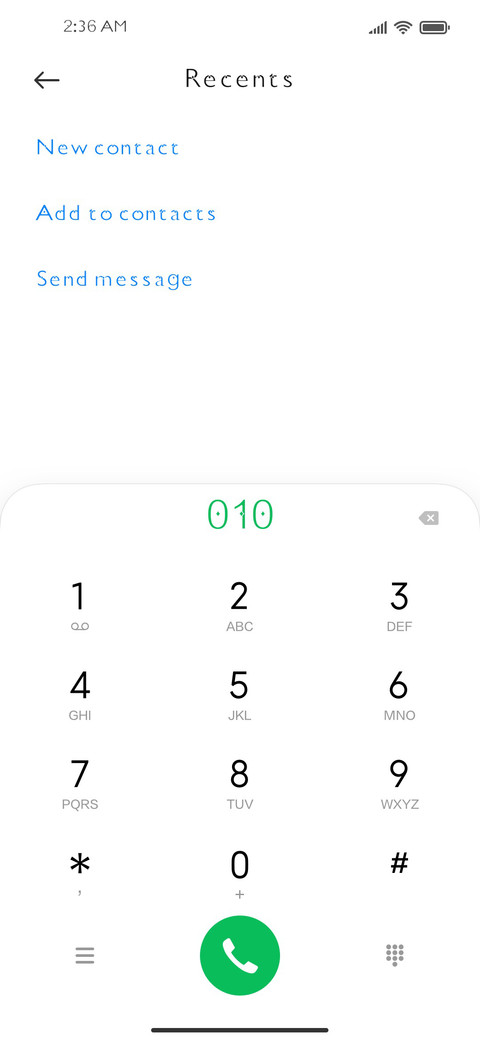Tap New contact

[107, 147]
